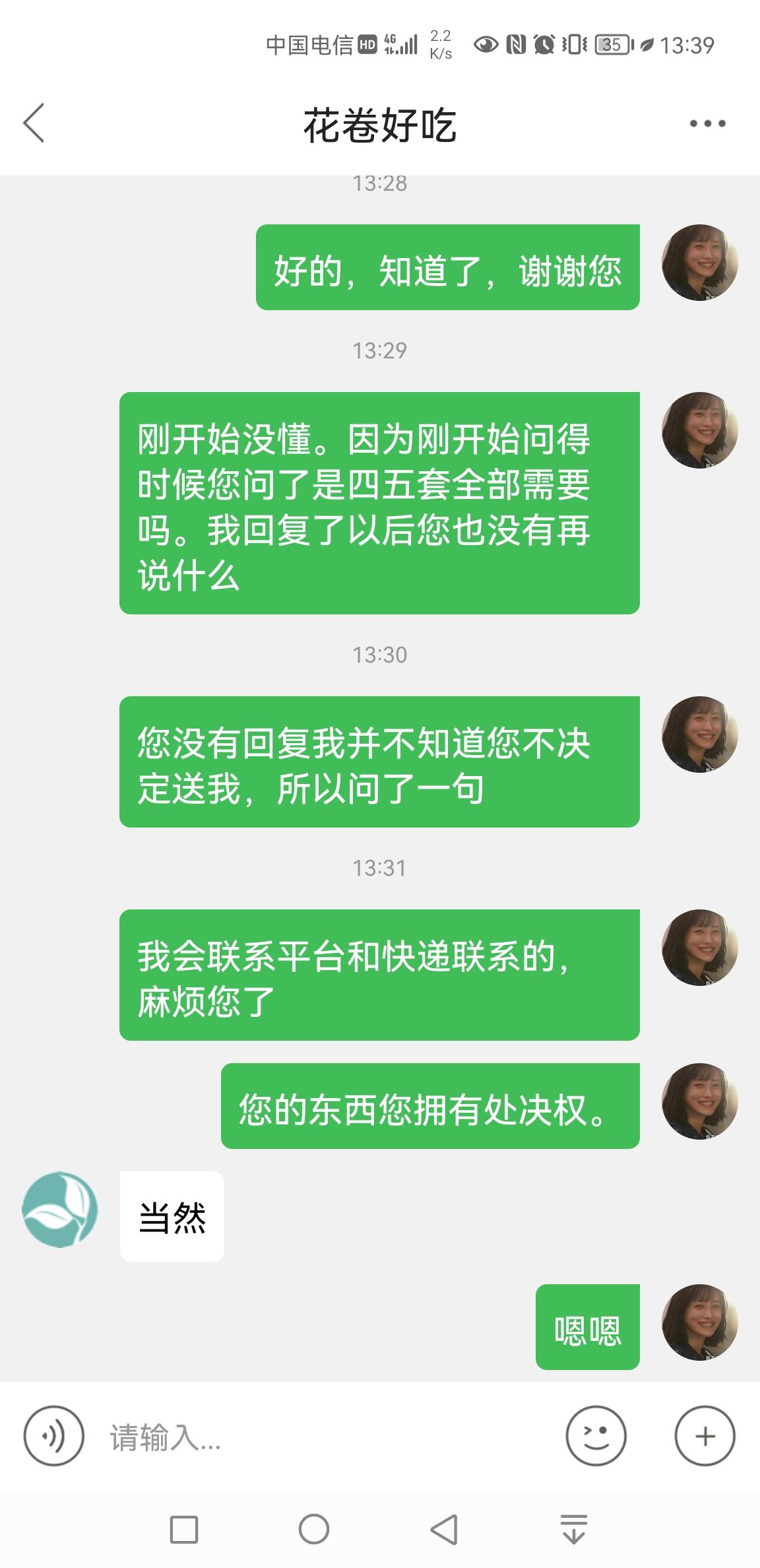Open recent apps from navigation bar

[x=183, y=1529]
